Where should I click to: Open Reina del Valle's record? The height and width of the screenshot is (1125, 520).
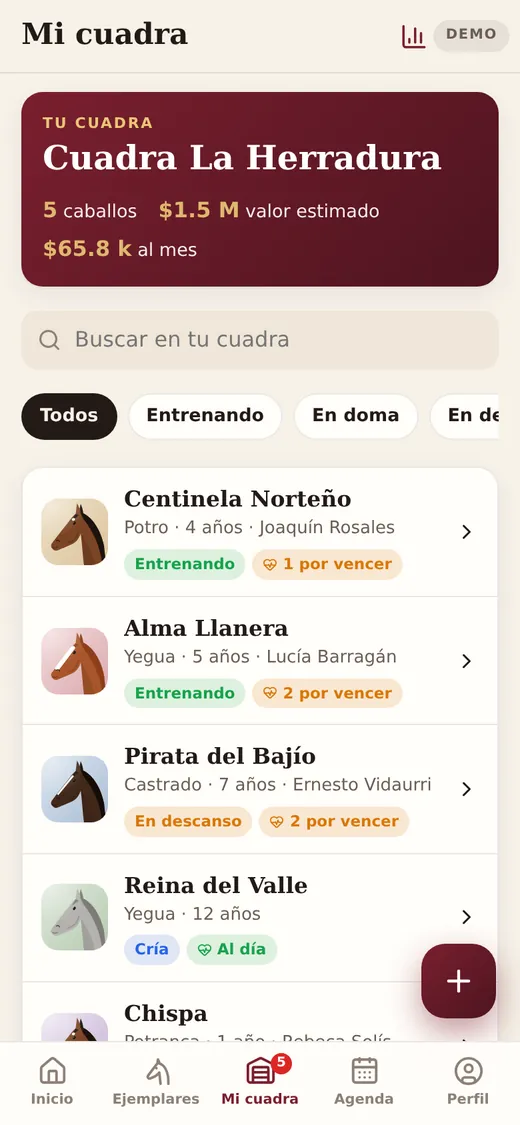[260, 918]
